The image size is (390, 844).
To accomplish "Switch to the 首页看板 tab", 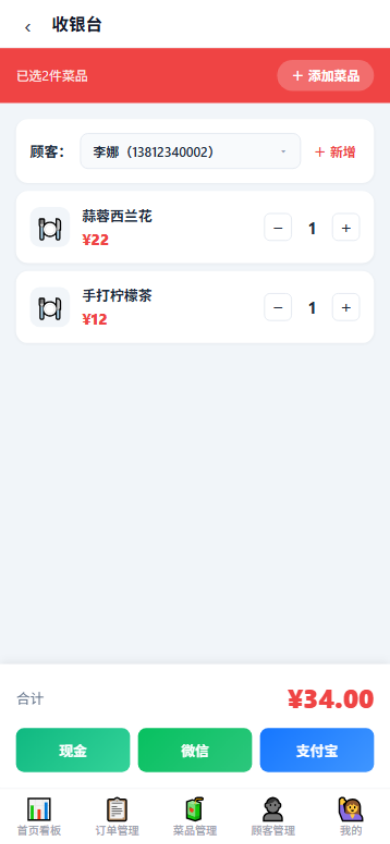I will point(39,817).
